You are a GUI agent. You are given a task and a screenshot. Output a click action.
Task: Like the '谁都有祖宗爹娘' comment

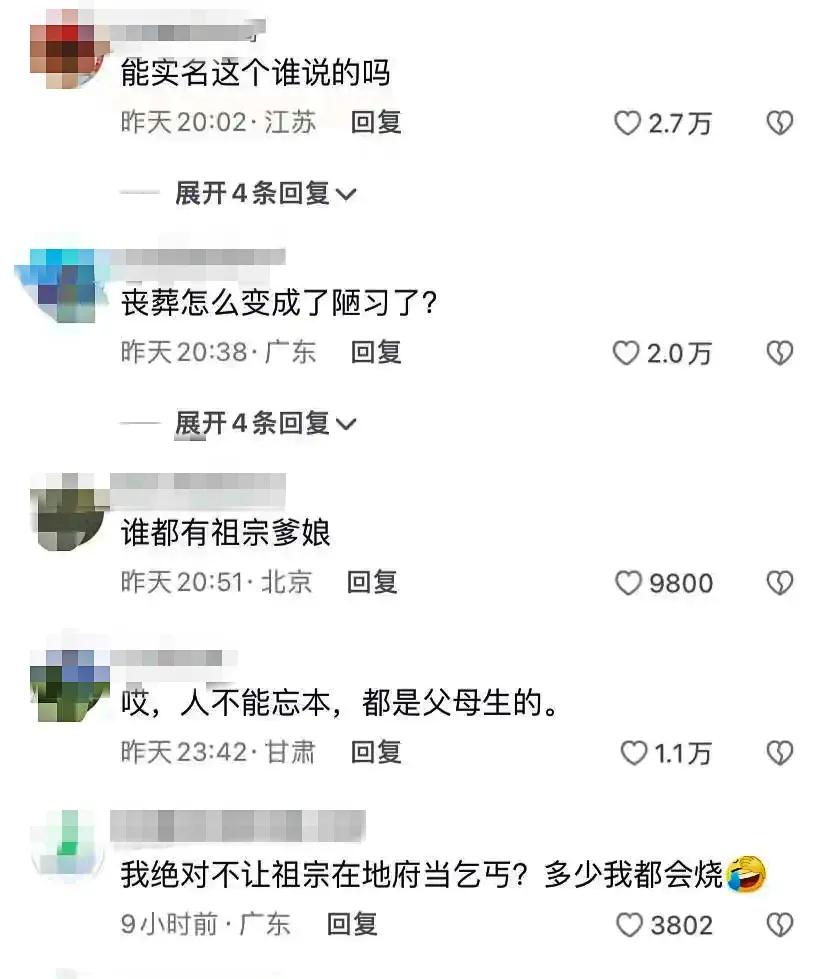click(x=630, y=583)
